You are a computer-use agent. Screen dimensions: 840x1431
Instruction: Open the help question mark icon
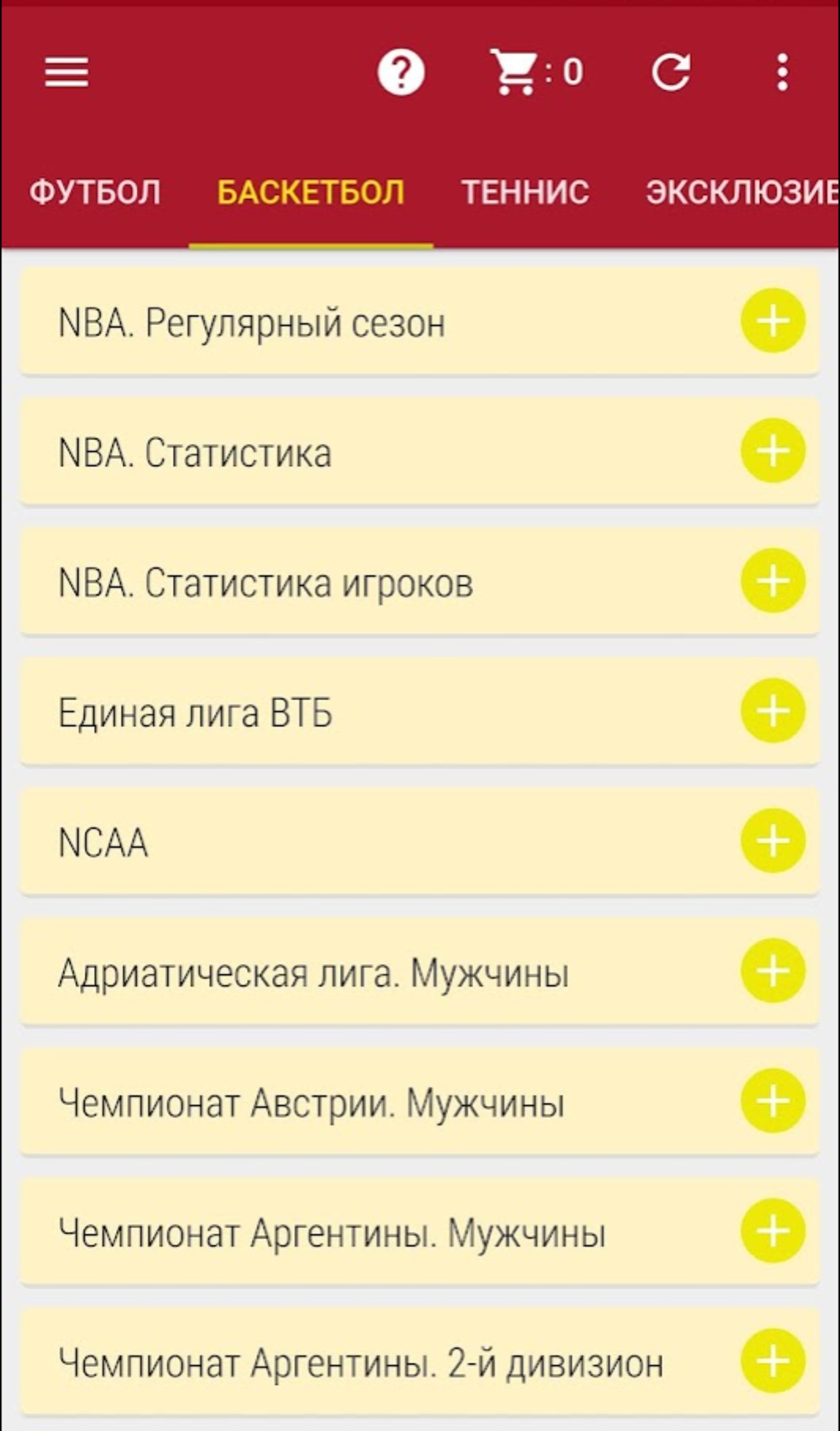[x=401, y=72]
